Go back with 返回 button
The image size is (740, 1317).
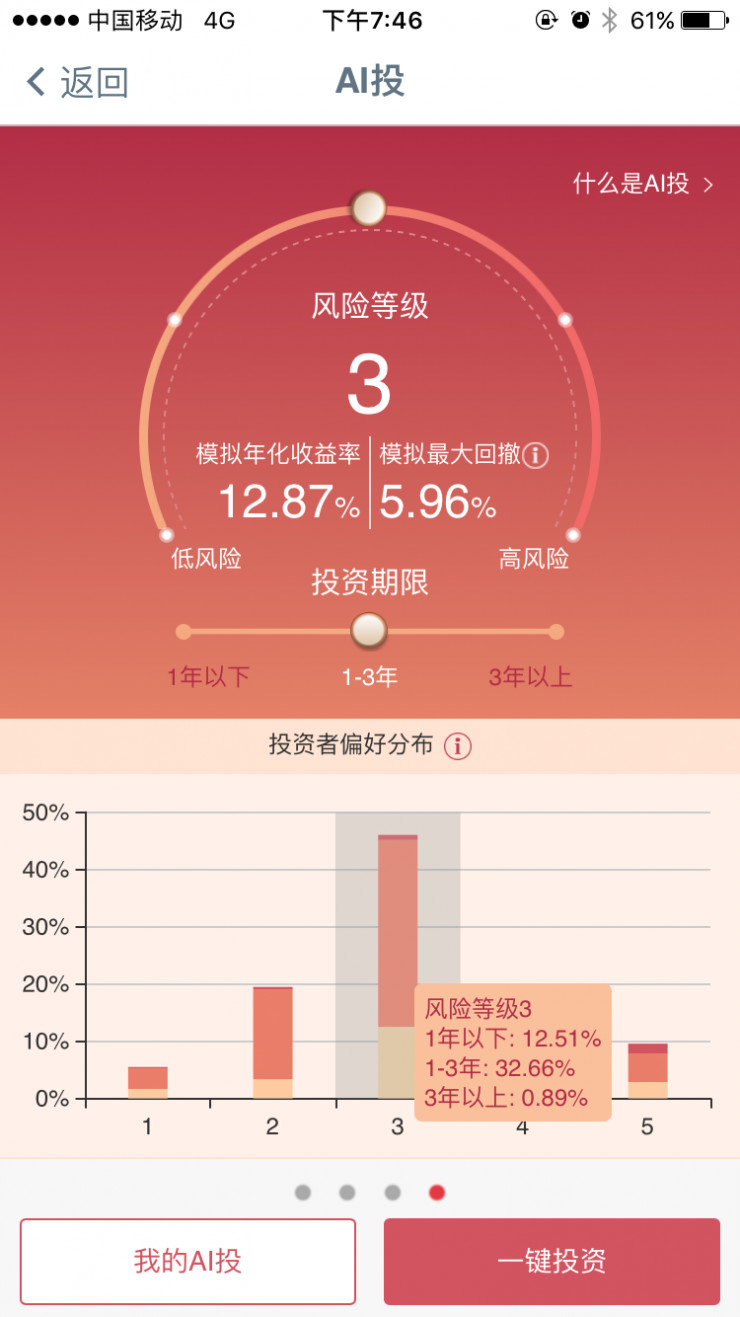(x=78, y=82)
